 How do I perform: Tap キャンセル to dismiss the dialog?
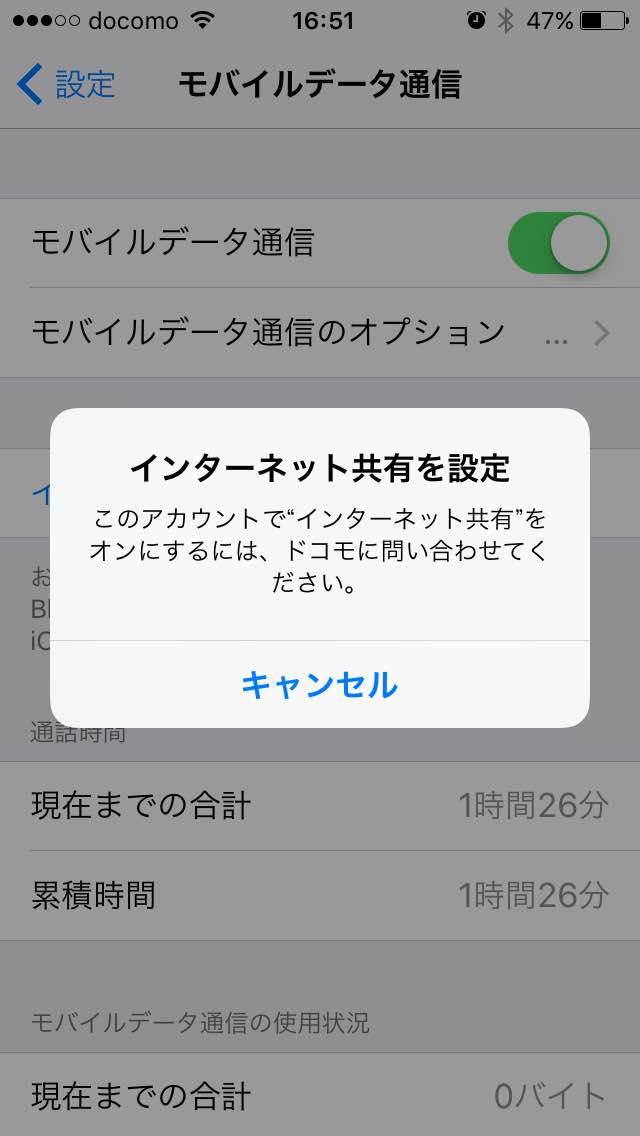(x=320, y=685)
